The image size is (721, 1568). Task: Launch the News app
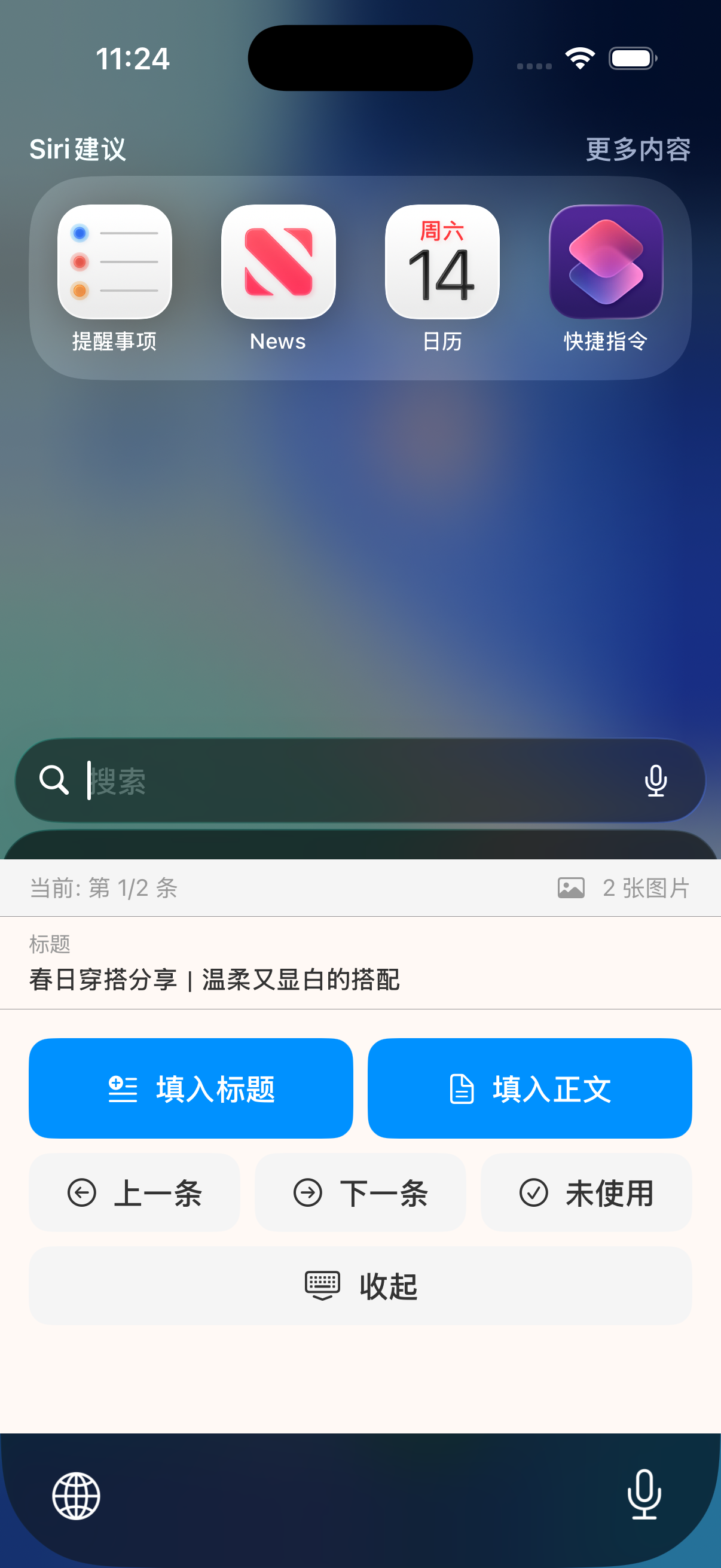[279, 264]
